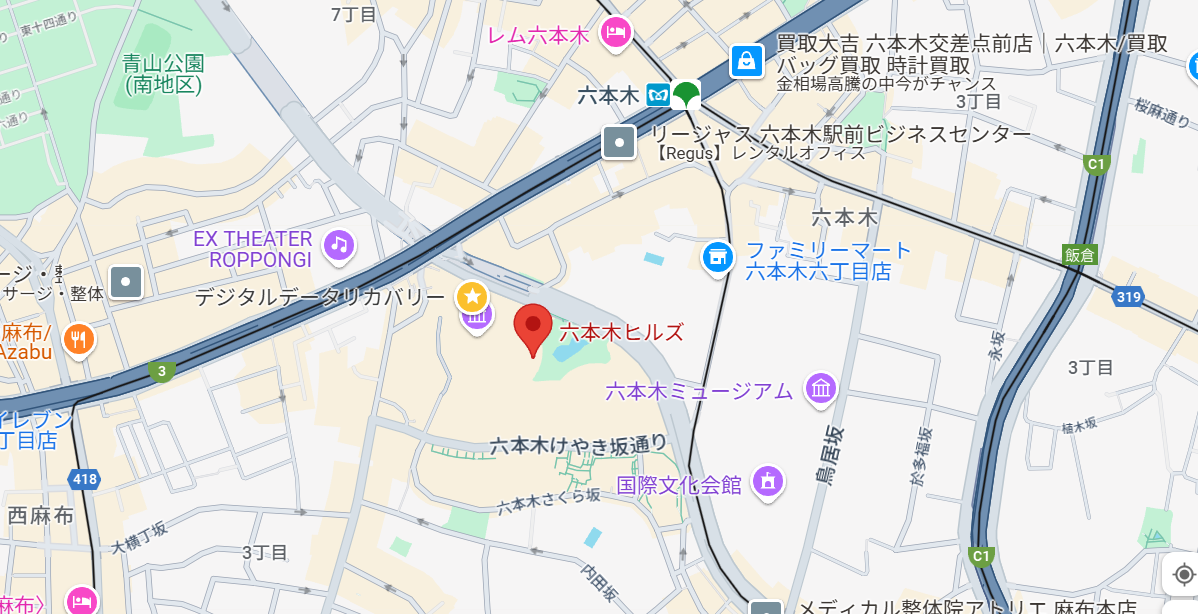Open 国際文化会館 place marker
Screen dimensions: 1198x614
[x=767, y=481]
